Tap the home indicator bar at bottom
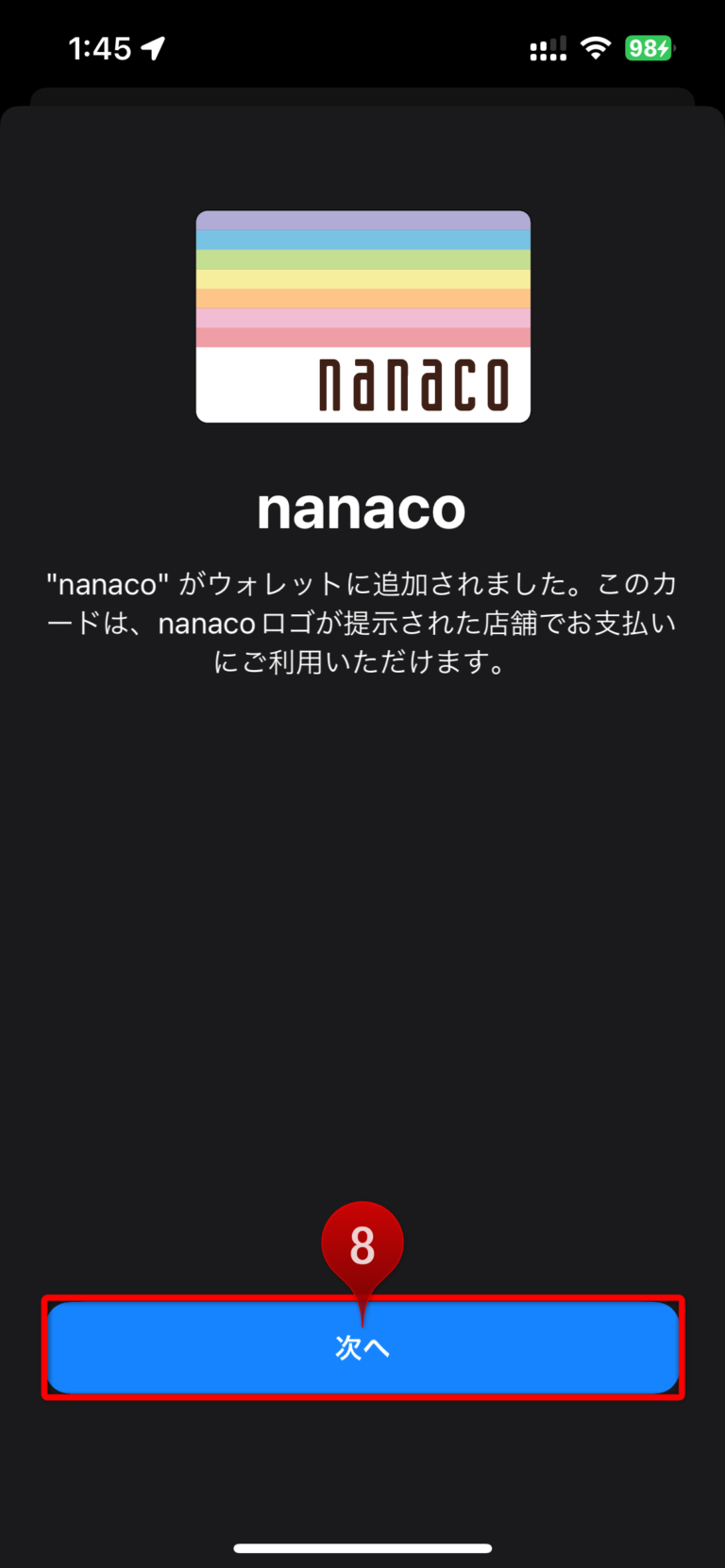Screen dimensions: 725x1568 [362, 1547]
